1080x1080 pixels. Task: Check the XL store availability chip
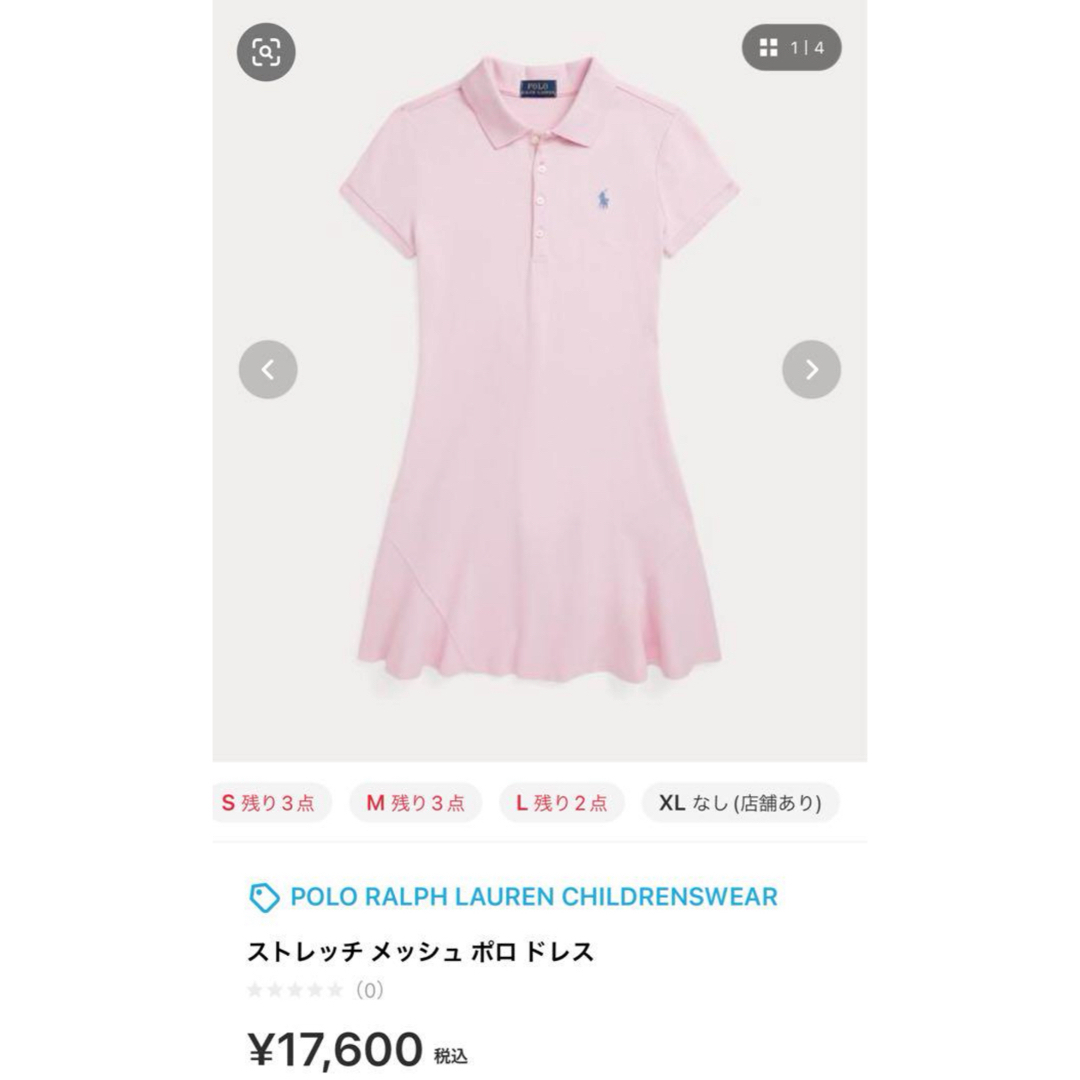pos(739,802)
